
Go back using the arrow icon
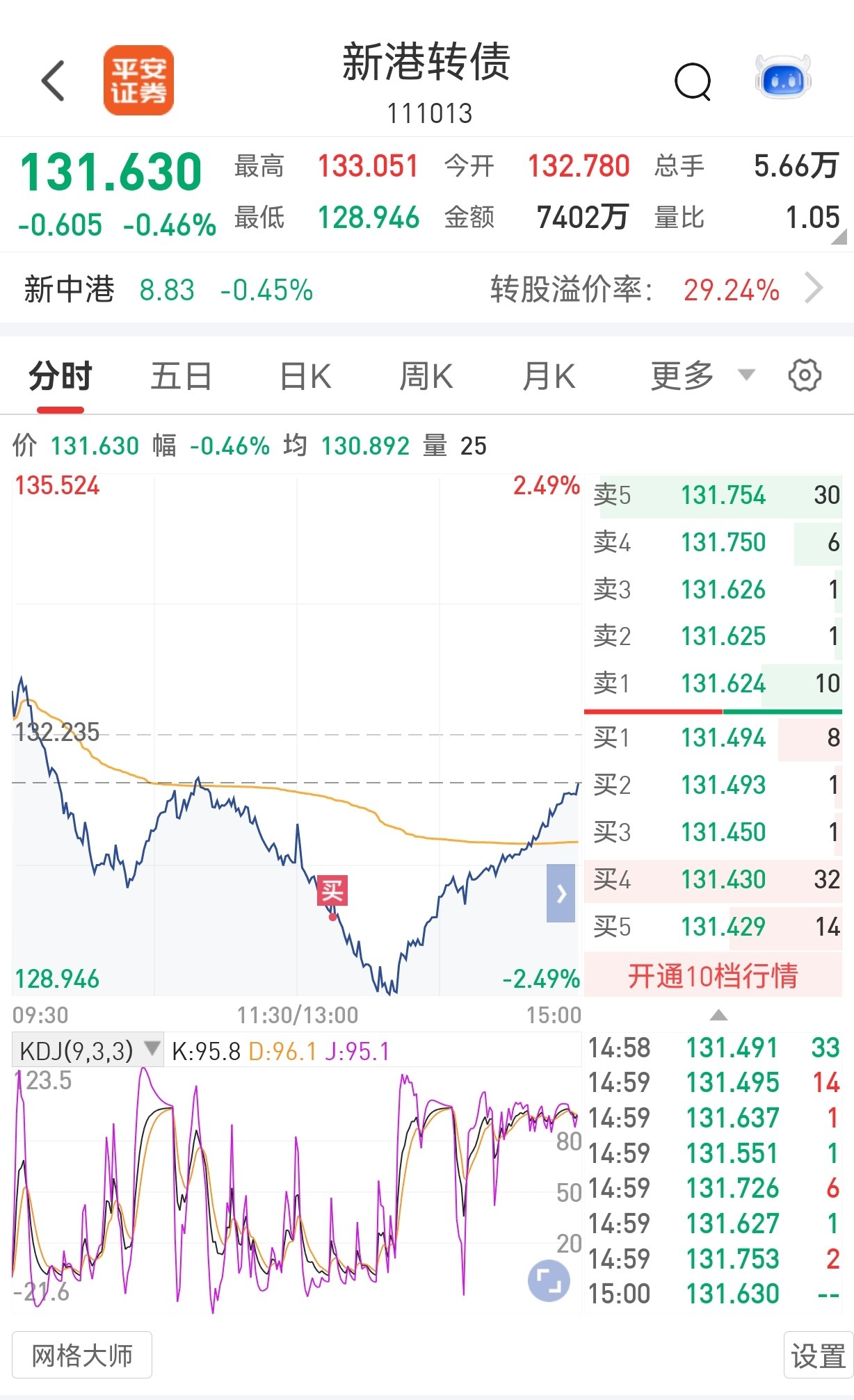point(53,81)
